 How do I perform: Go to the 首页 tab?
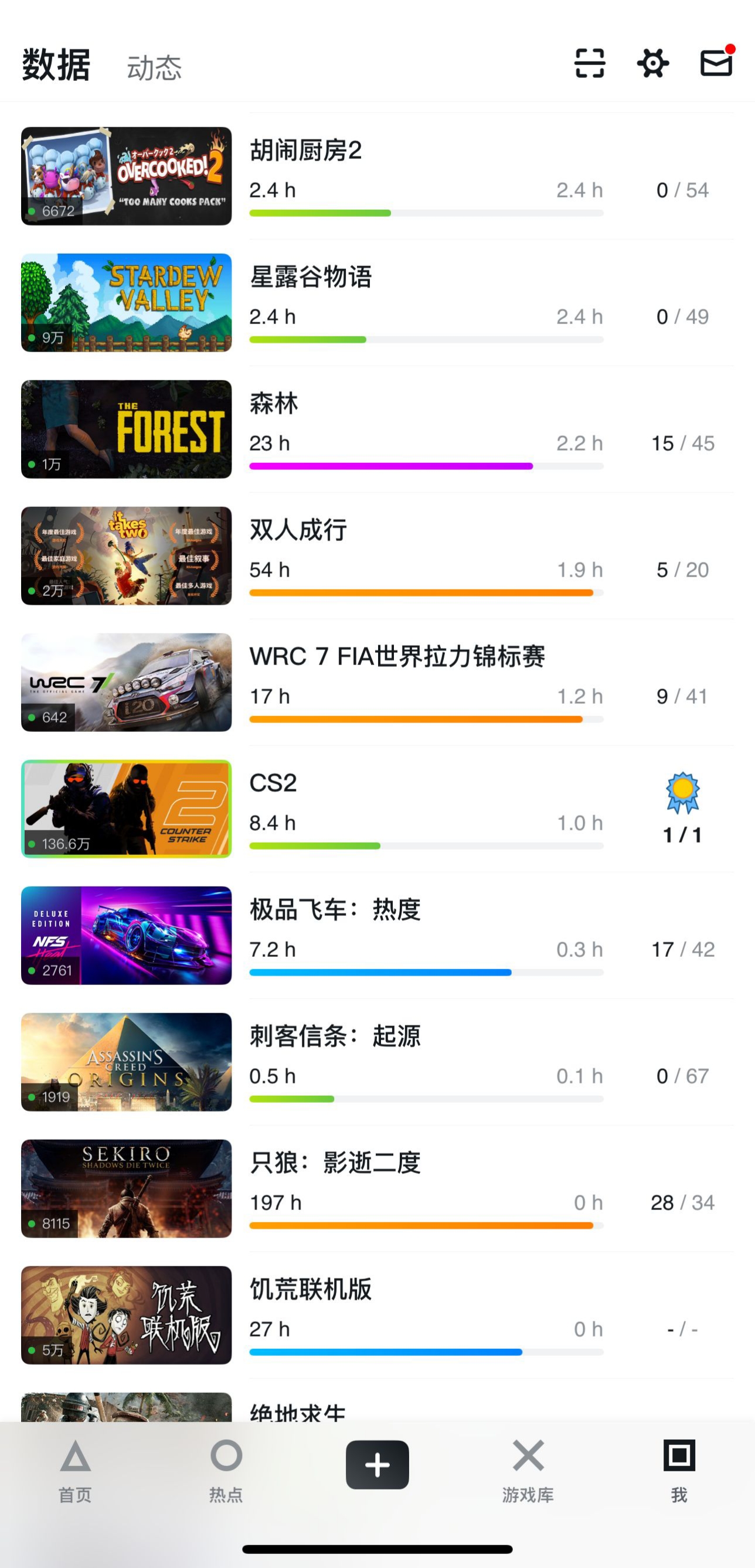click(75, 1471)
